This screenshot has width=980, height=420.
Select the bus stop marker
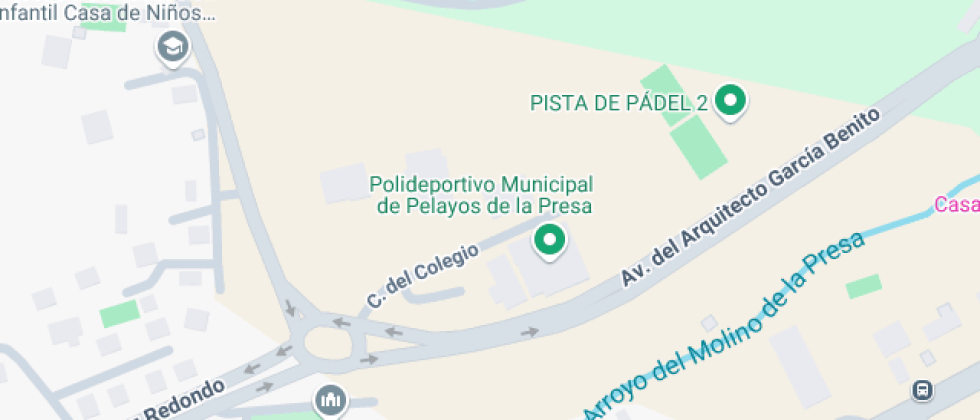tap(922, 391)
